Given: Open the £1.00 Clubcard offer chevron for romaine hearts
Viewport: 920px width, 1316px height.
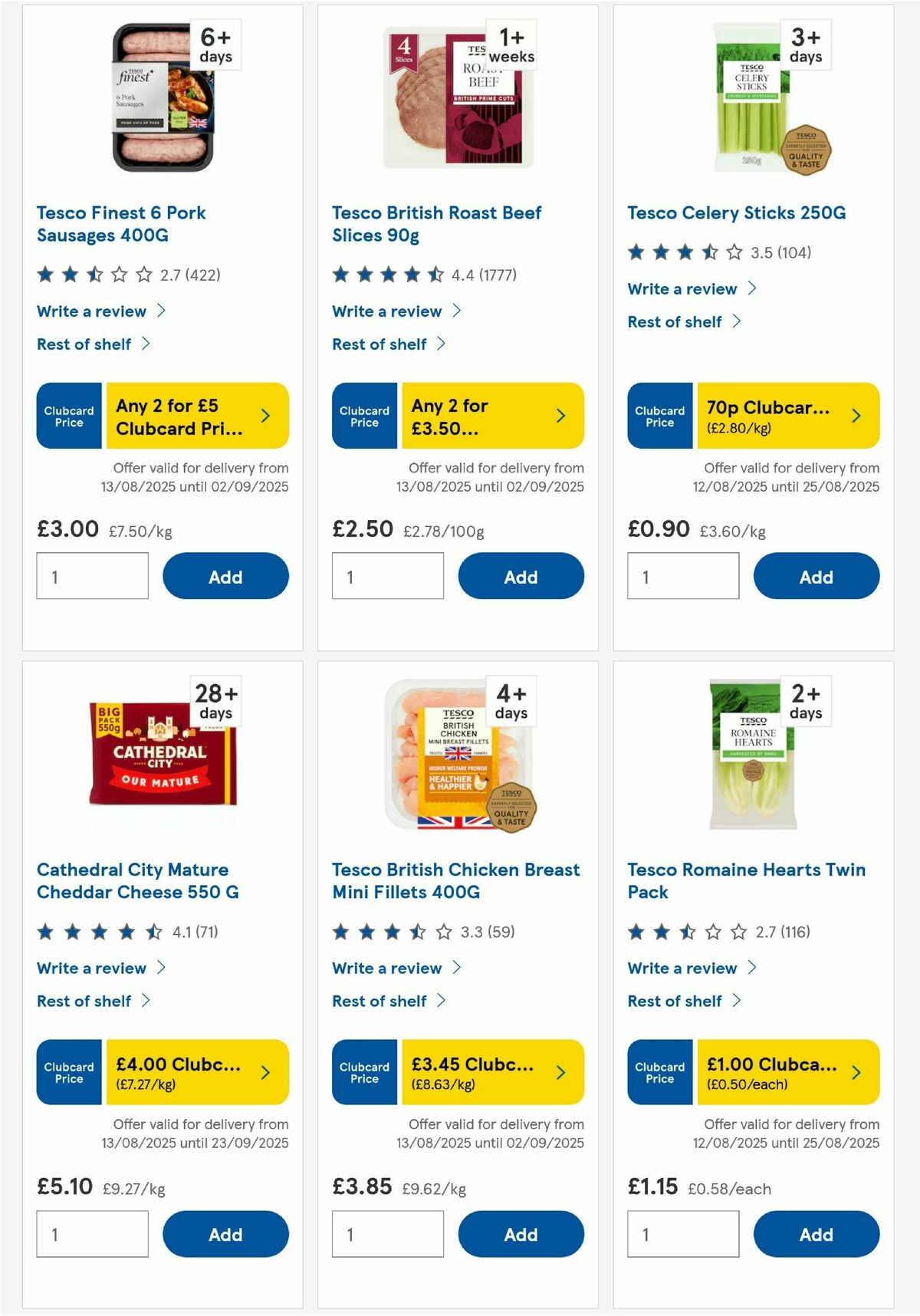Looking at the screenshot, I should [x=856, y=1072].
